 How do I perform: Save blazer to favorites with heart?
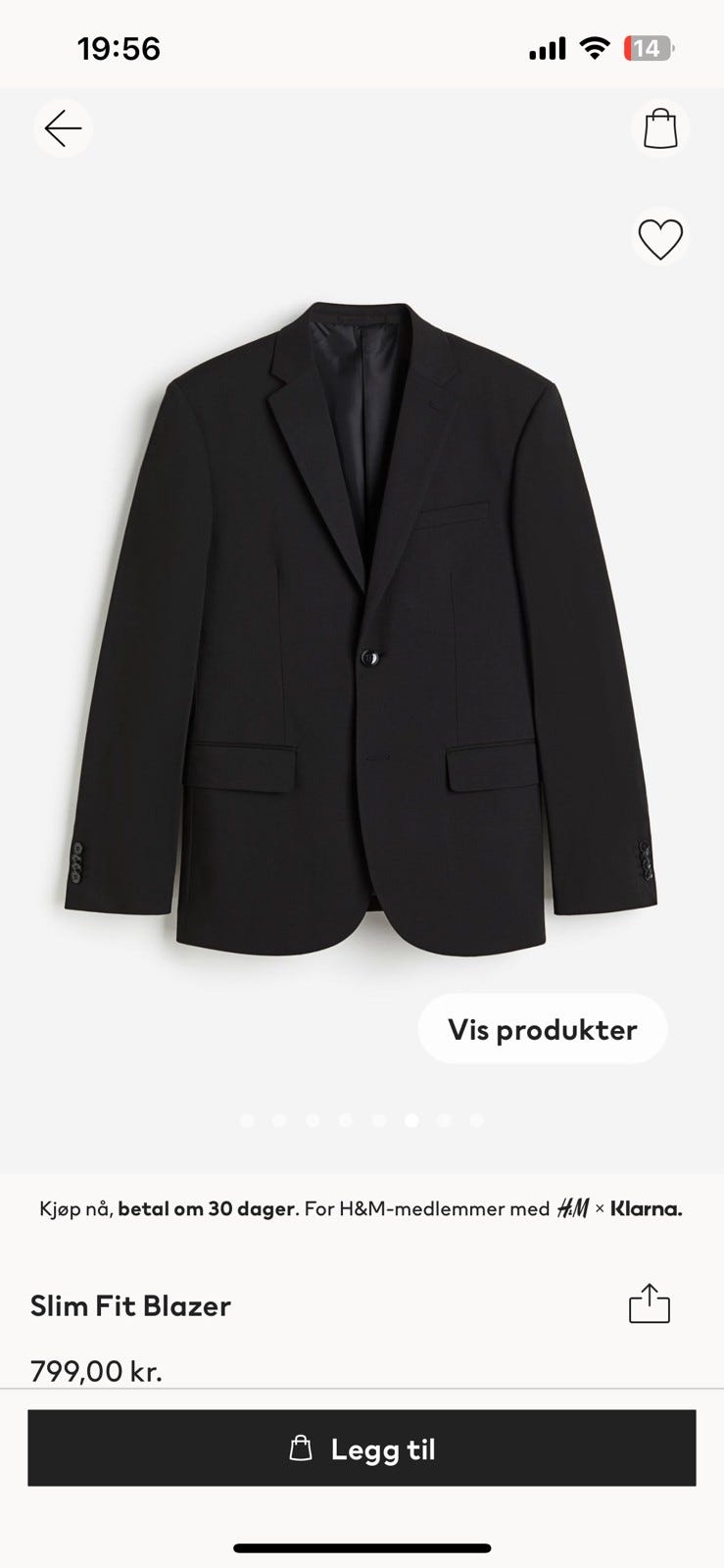[660, 238]
